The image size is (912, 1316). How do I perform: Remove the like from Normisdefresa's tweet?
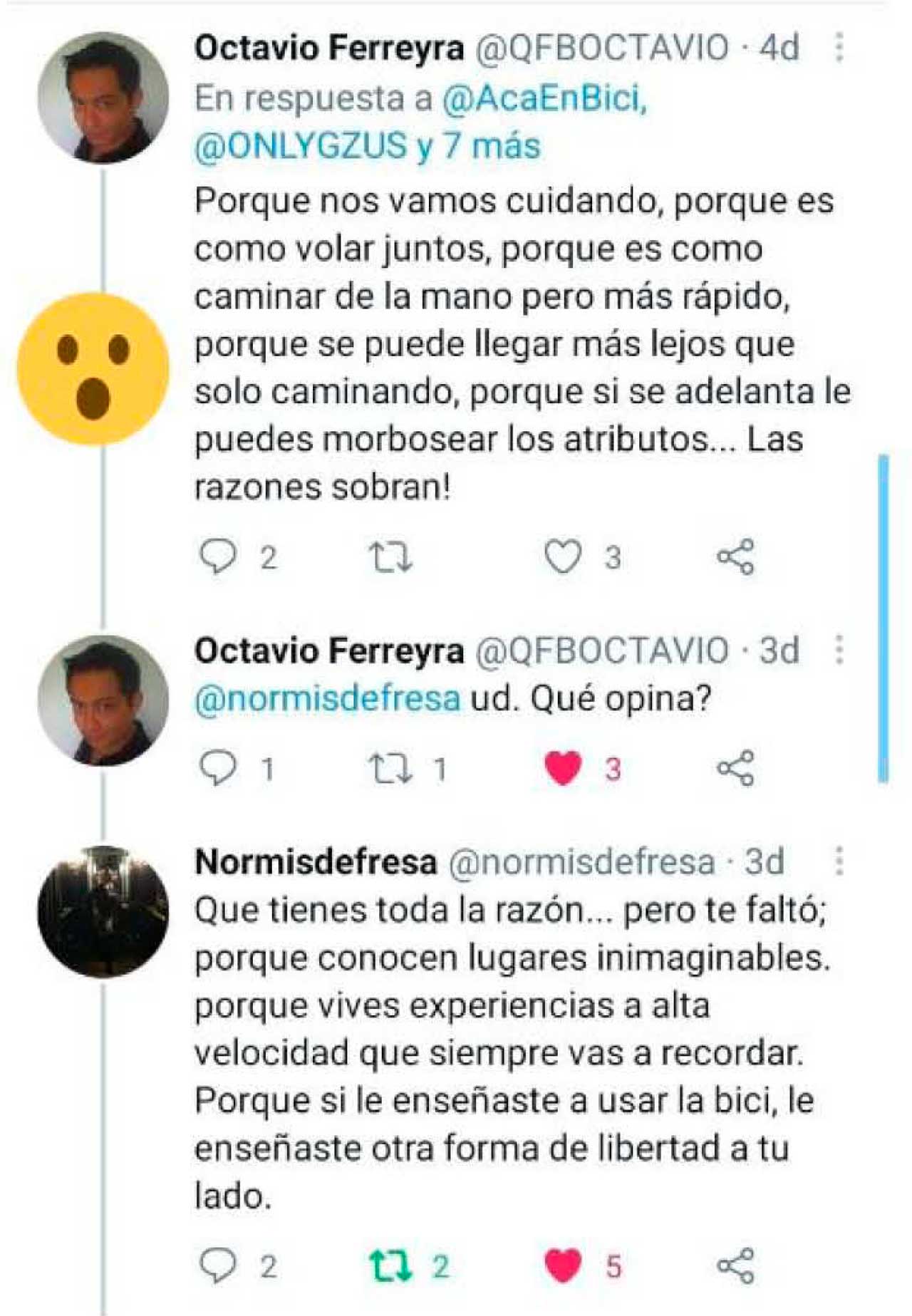[x=563, y=1265]
